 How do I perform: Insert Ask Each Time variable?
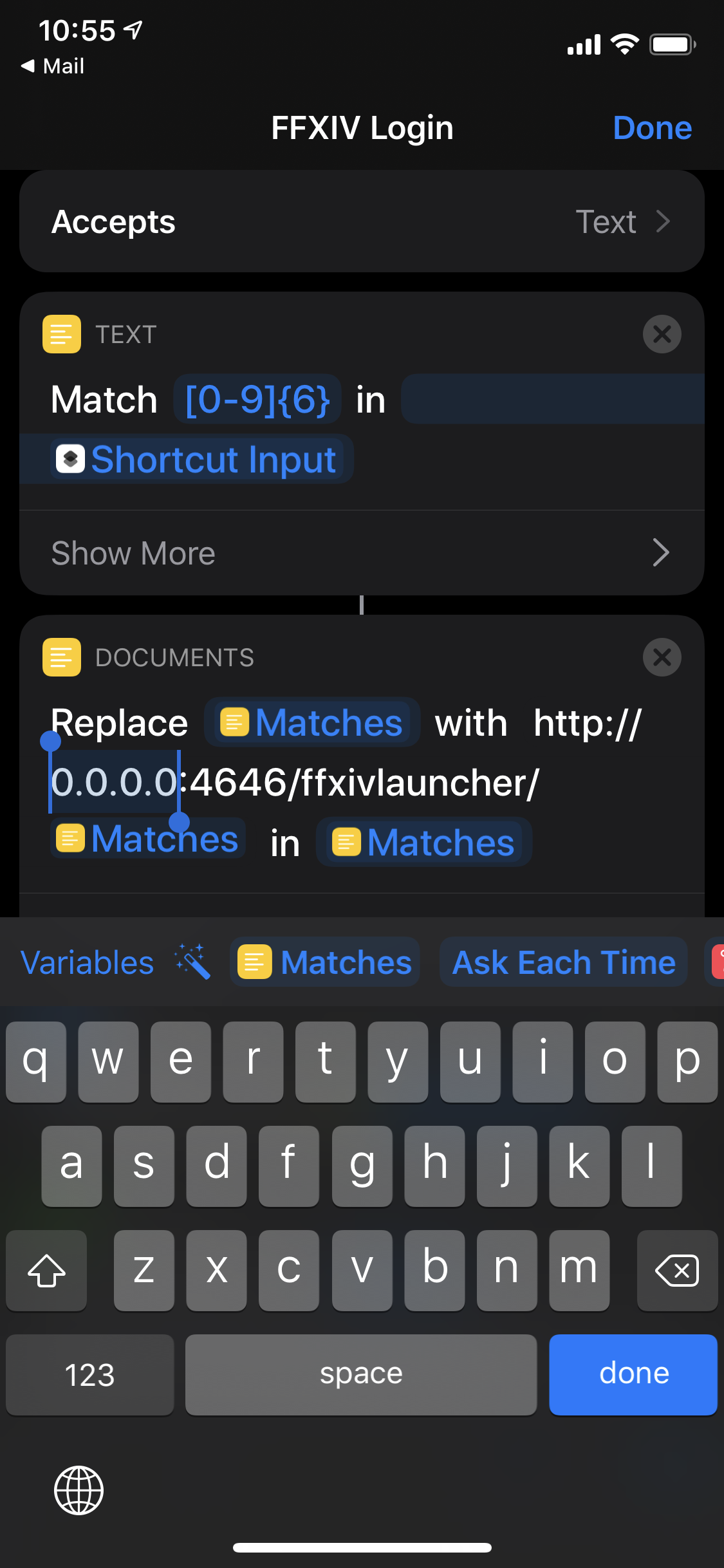[x=564, y=962]
